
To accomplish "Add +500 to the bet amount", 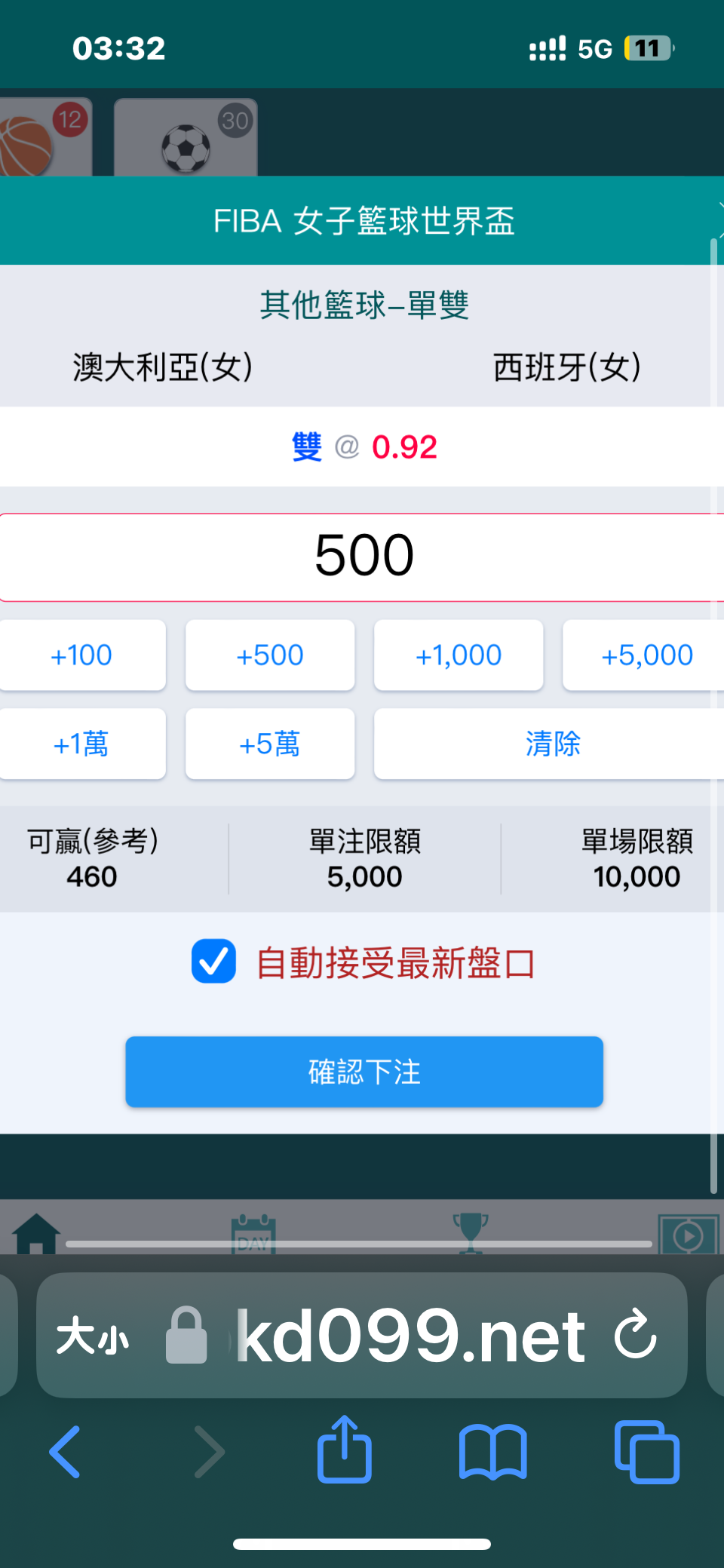I will 270,655.
